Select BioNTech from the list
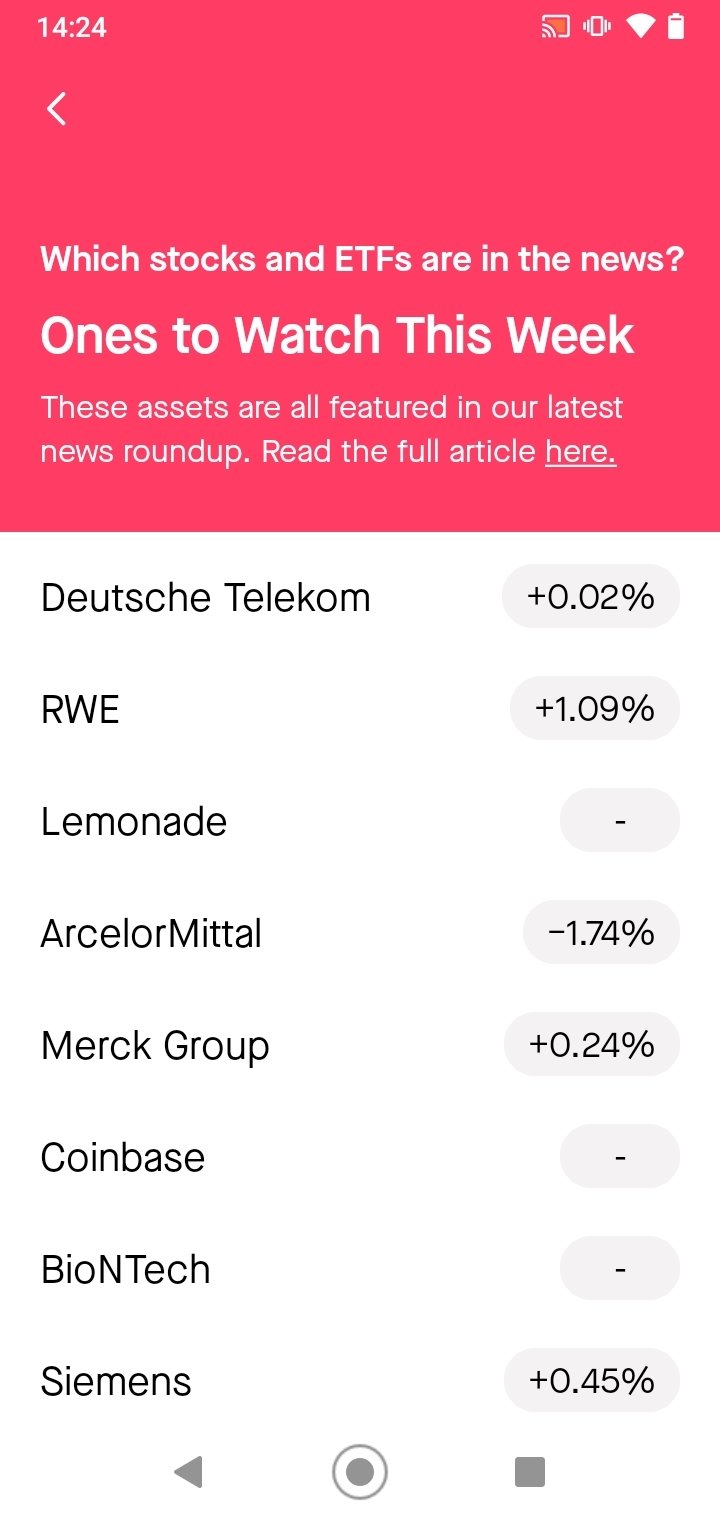 (360, 1269)
